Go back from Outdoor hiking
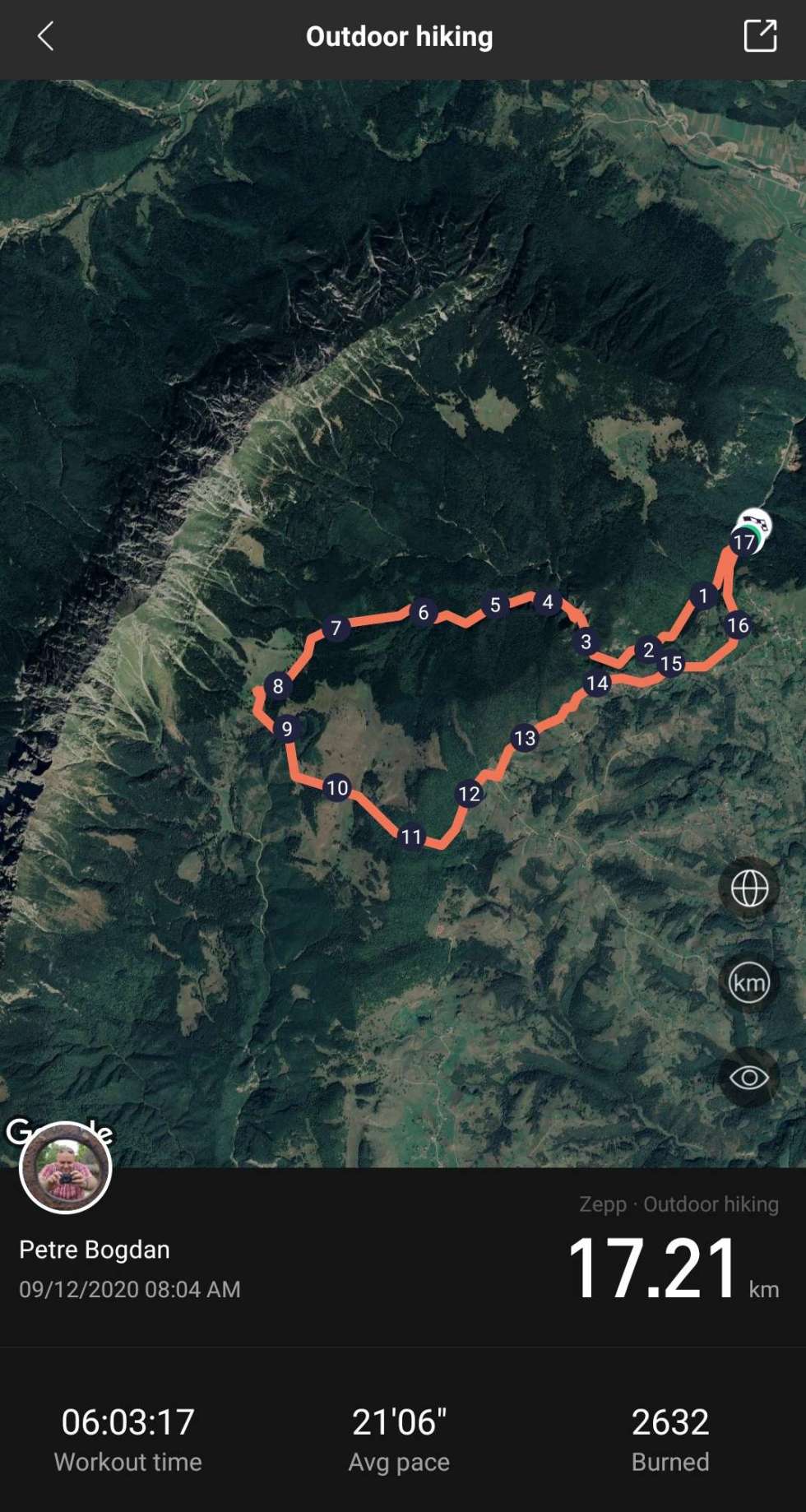Screen dimensions: 806x1512 coord(46,36)
